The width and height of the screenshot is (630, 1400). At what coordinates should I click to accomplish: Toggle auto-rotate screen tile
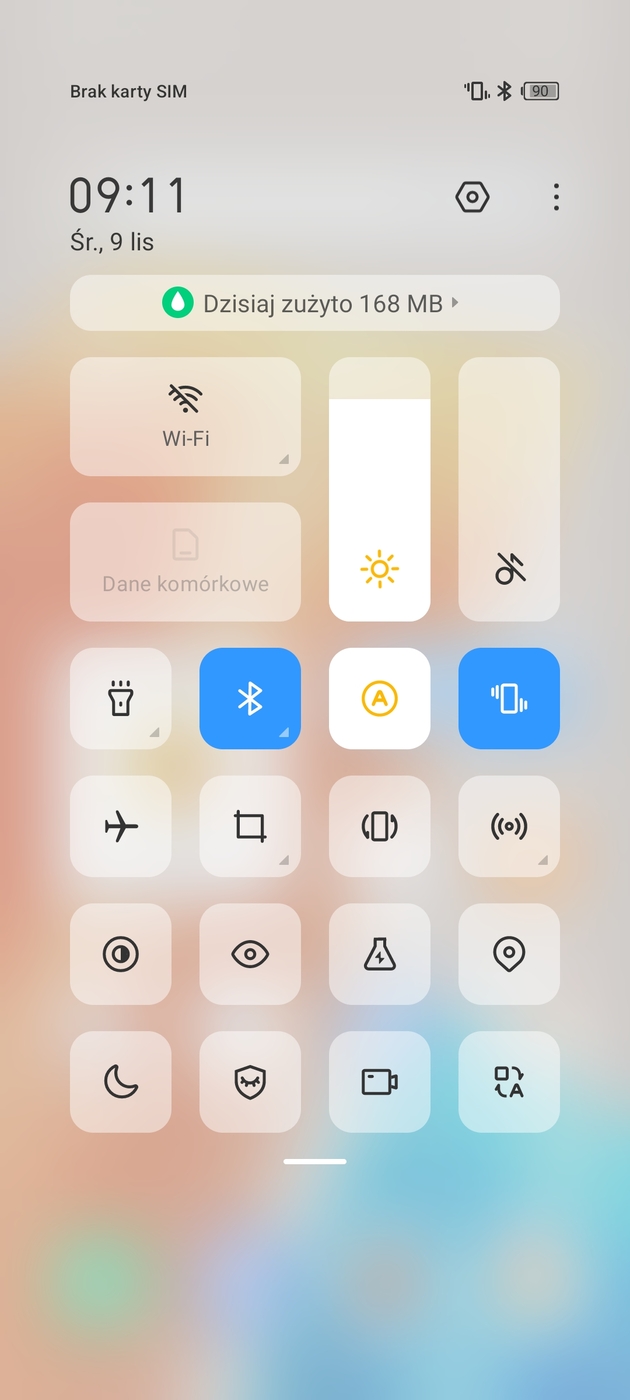(380, 826)
